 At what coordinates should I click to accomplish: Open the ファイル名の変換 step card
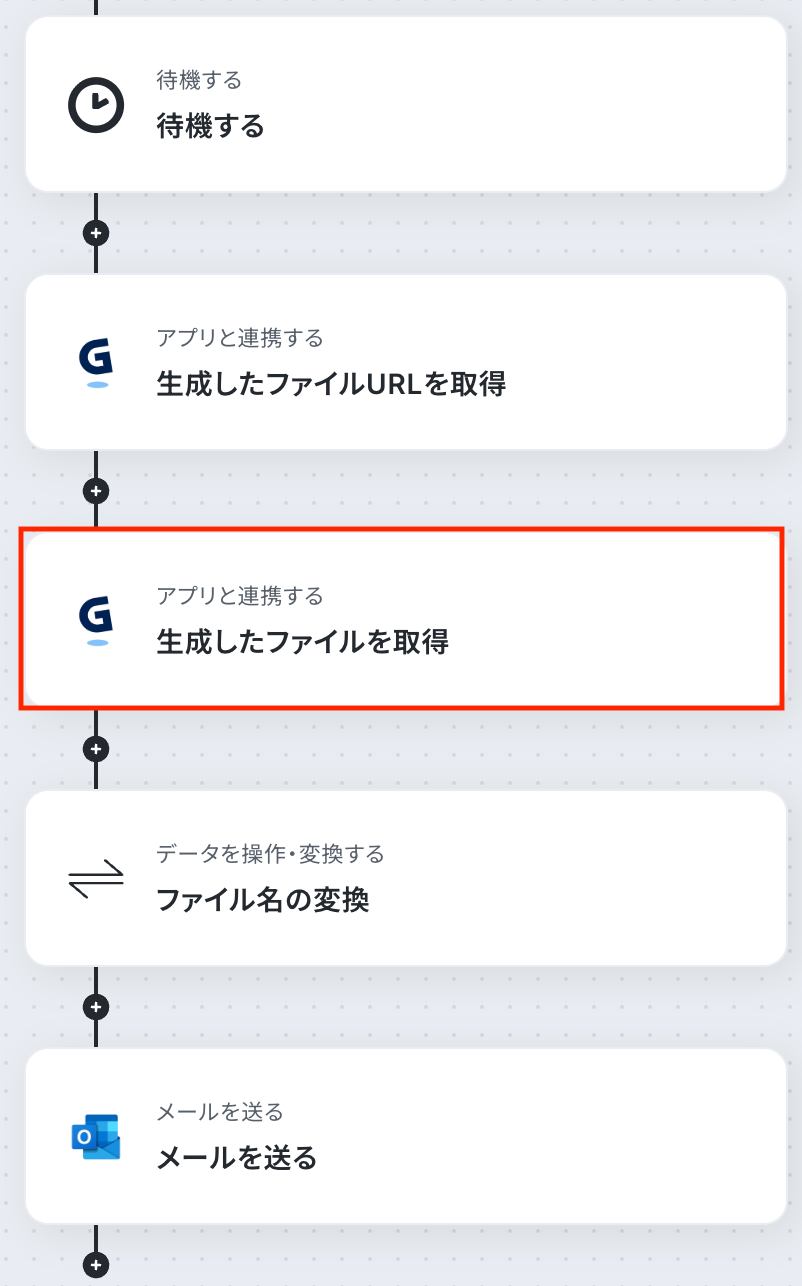point(405,878)
